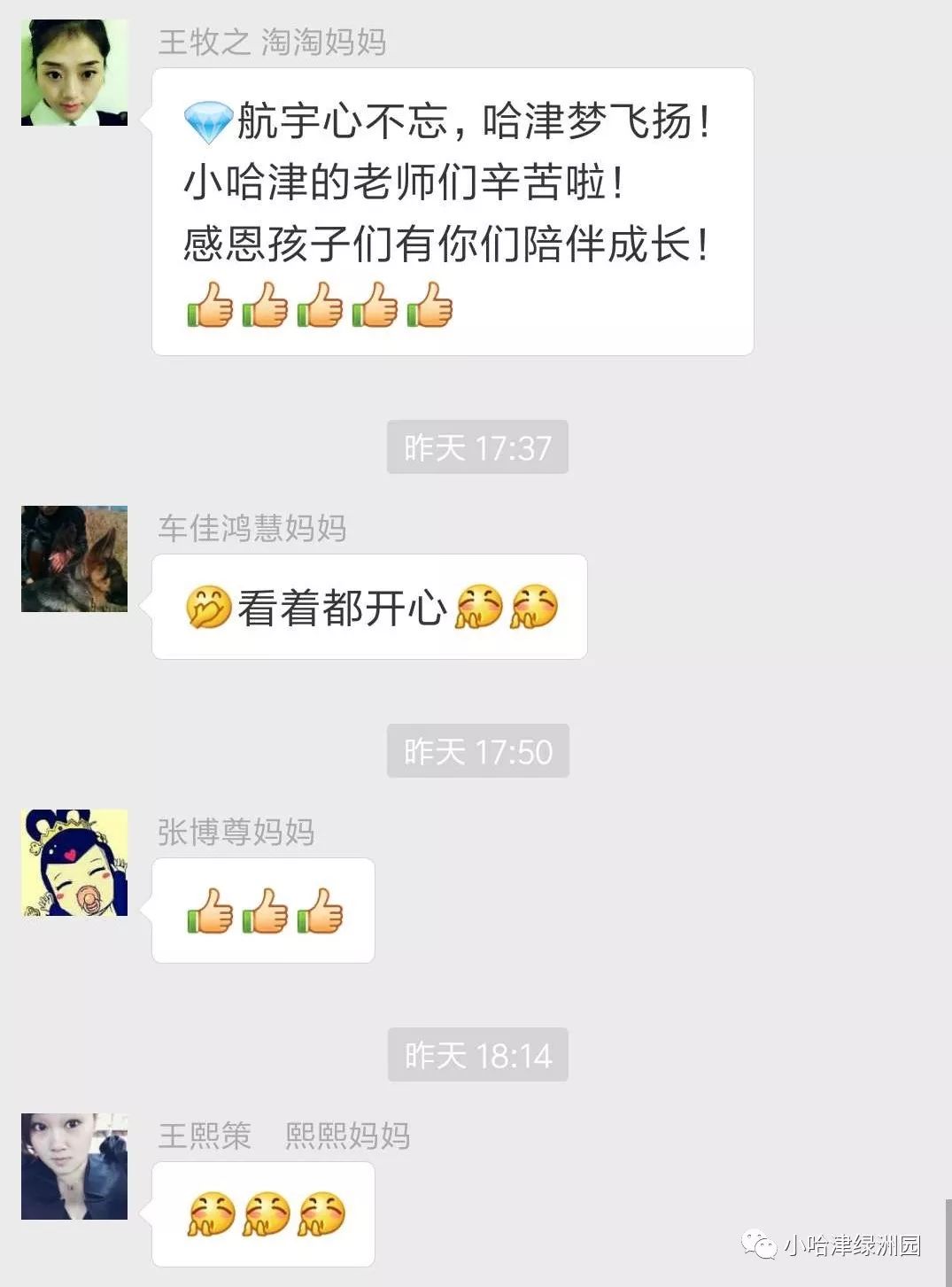952x1287 pixels.
Task: Open the profile of 王牧之 淘淘妈妈 via her avatar
Action: (x=74, y=73)
